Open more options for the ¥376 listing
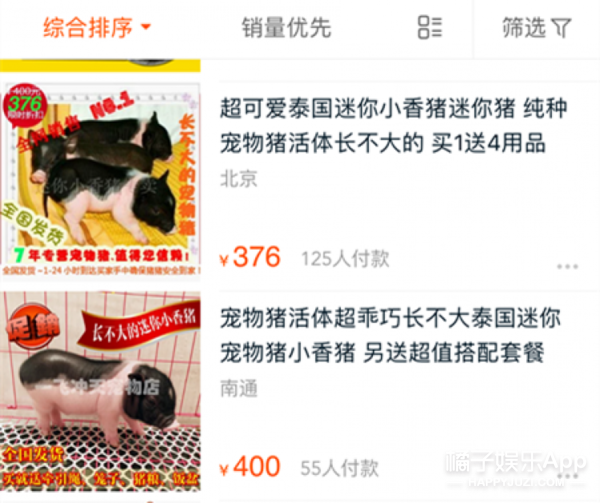 [x=567, y=267]
